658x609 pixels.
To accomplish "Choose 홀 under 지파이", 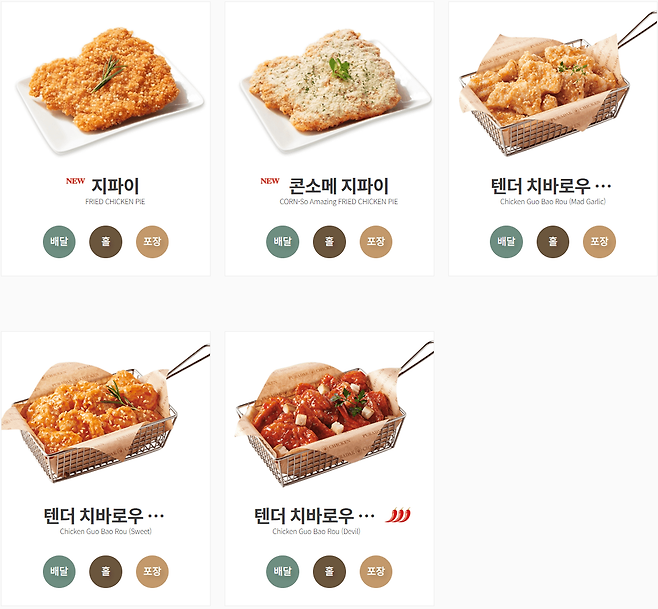I will [105, 242].
